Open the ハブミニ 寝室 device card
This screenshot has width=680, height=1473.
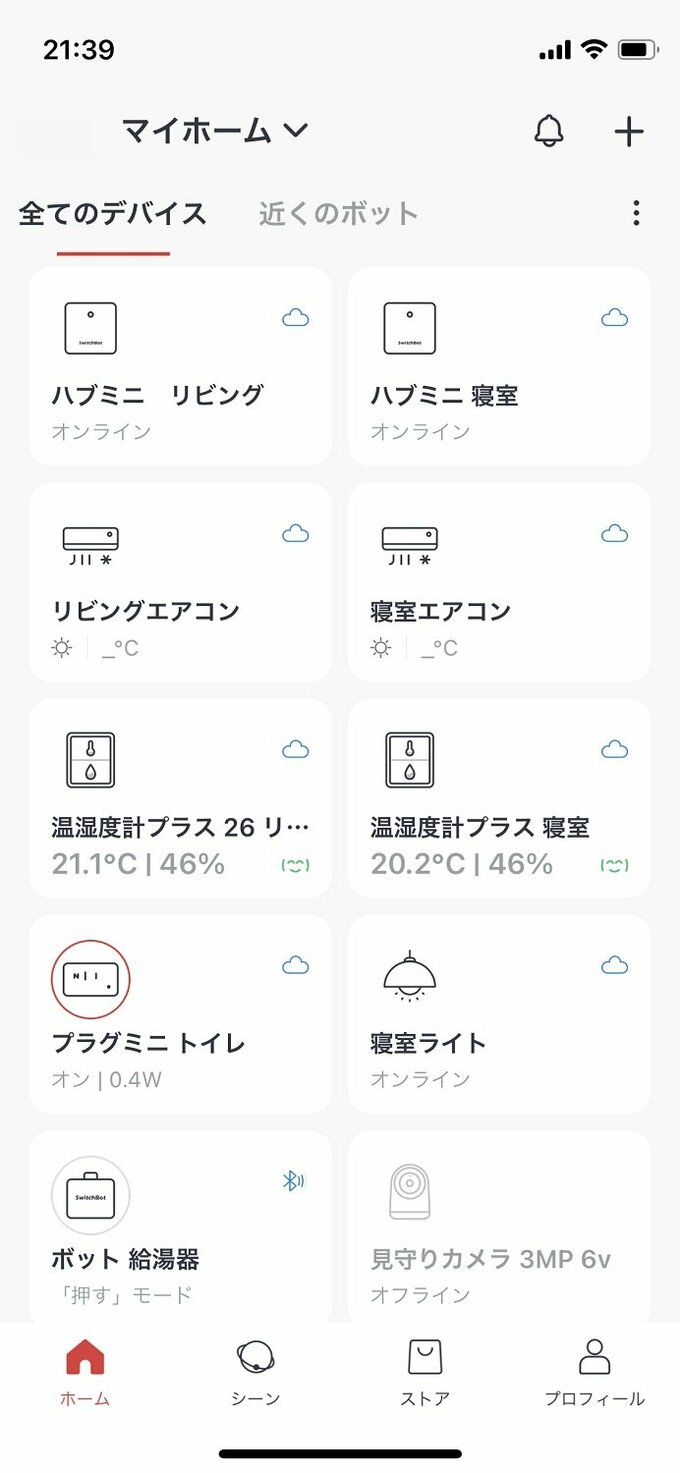pyautogui.click(x=499, y=366)
